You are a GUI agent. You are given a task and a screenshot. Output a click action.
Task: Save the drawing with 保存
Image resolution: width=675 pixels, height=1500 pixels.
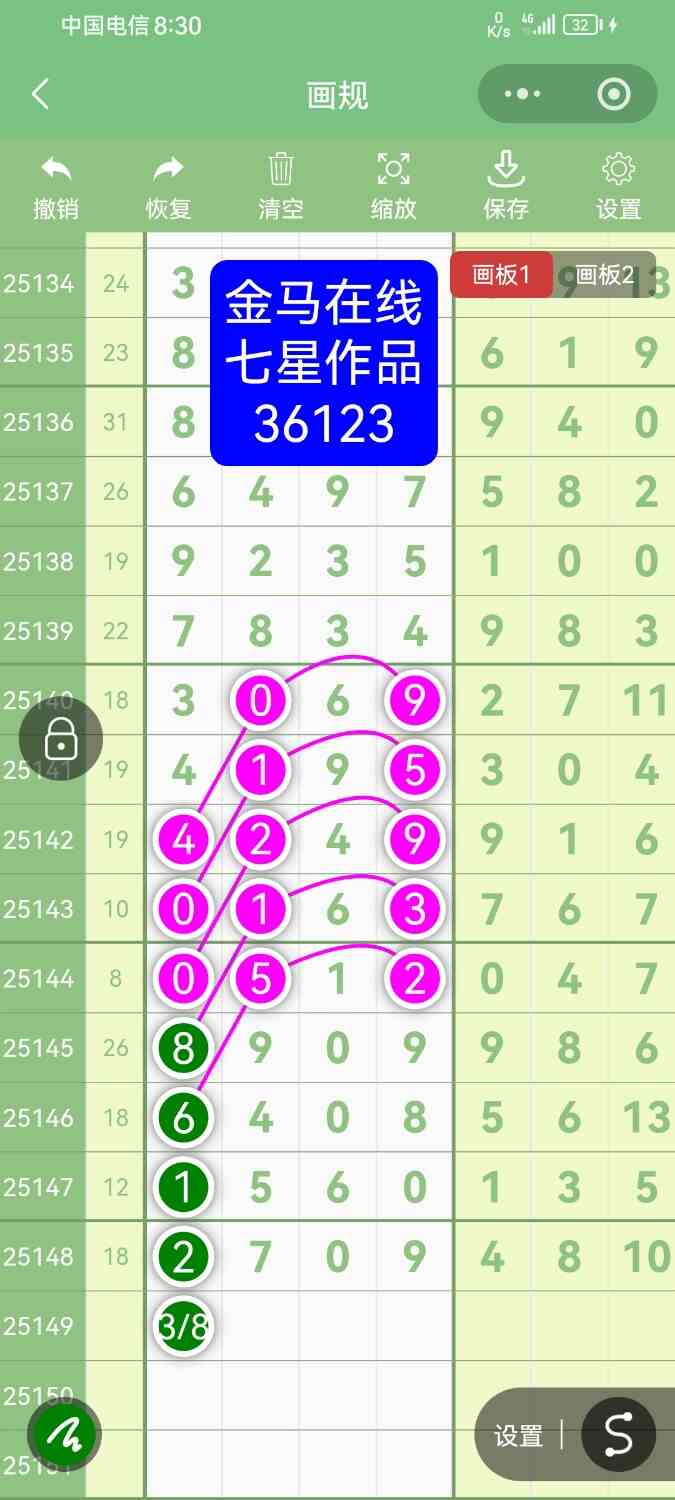506,186
